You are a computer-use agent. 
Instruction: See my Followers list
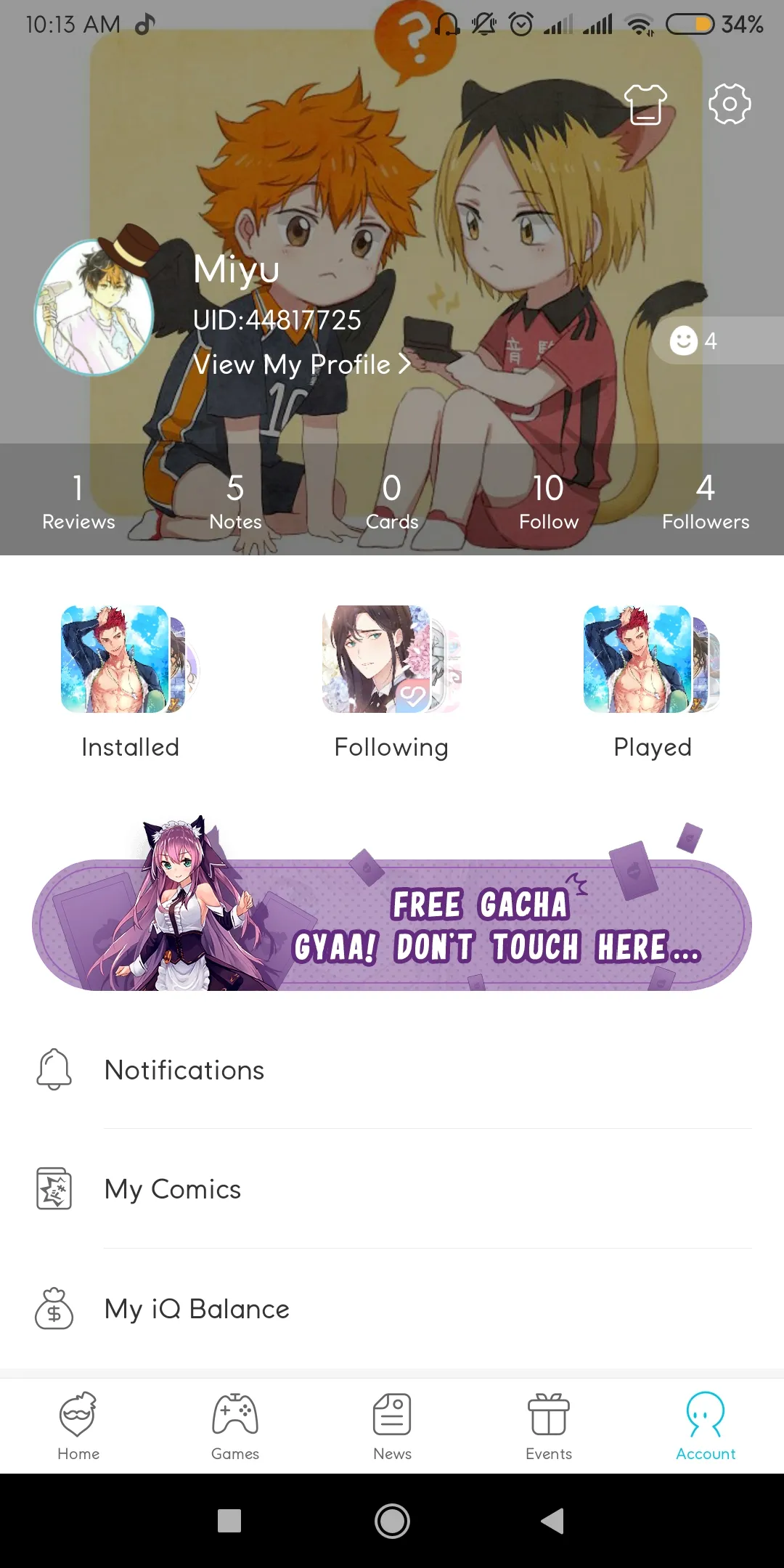tap(705, 501)
